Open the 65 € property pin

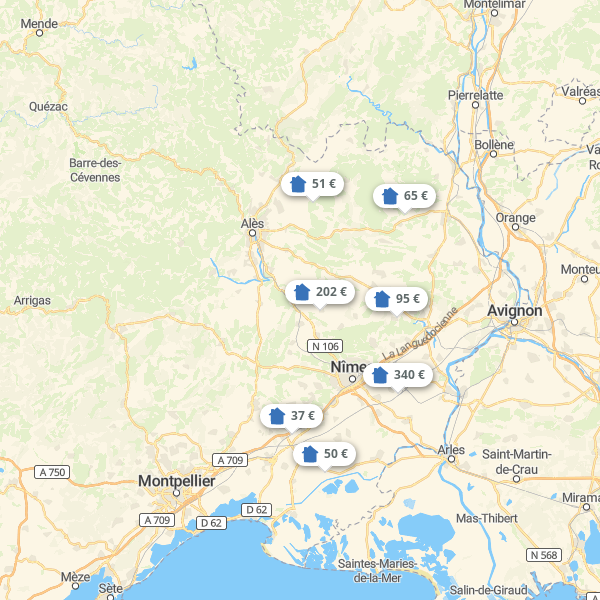[x=404, y=196]
